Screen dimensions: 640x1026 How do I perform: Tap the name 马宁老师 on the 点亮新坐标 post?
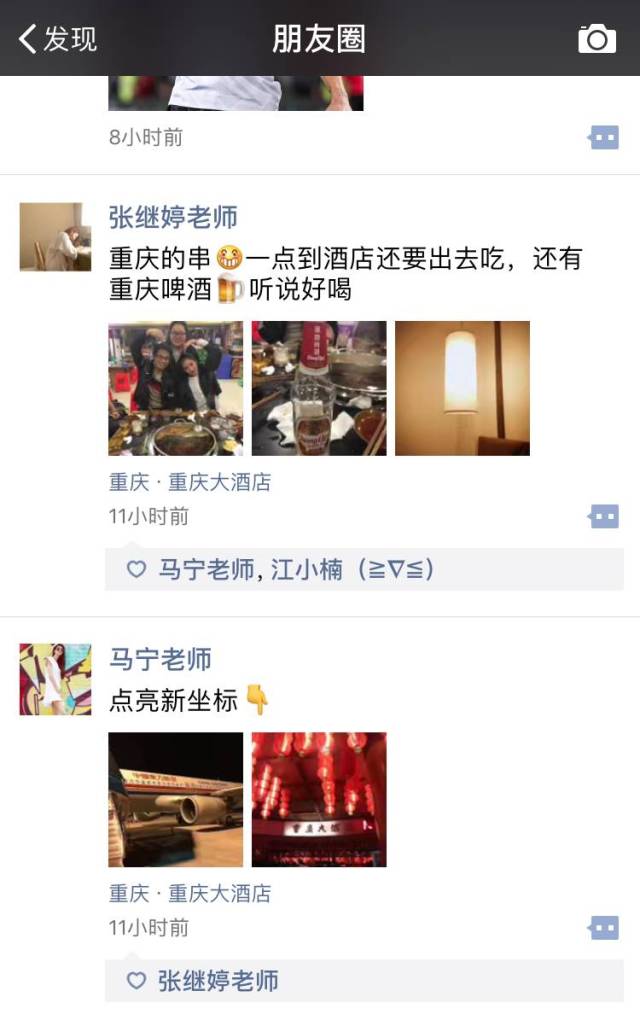pyautogui.click(x=160, y=659)
